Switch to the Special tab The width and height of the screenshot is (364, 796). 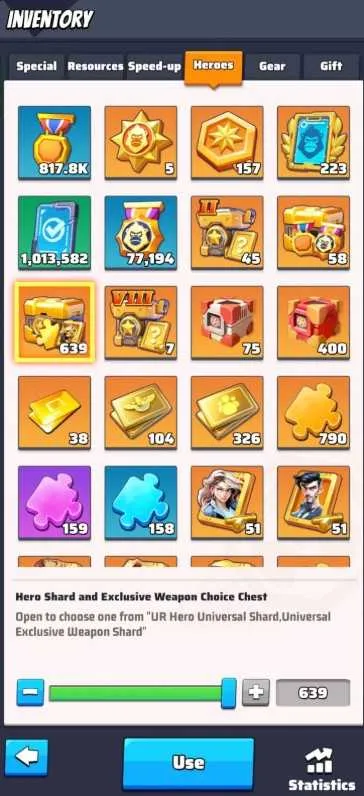click(x=37, y=66)
